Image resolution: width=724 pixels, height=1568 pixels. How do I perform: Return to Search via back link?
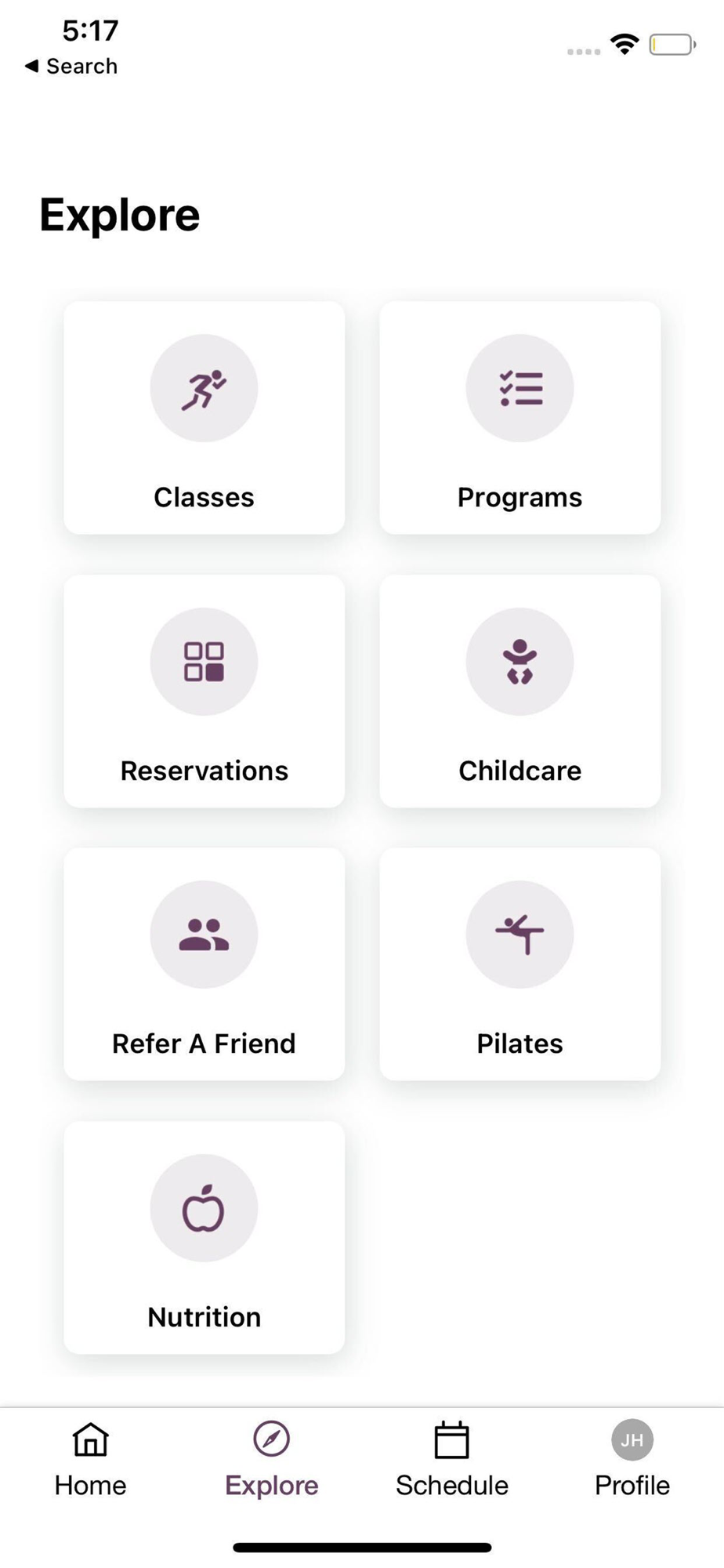pos(71,66)
